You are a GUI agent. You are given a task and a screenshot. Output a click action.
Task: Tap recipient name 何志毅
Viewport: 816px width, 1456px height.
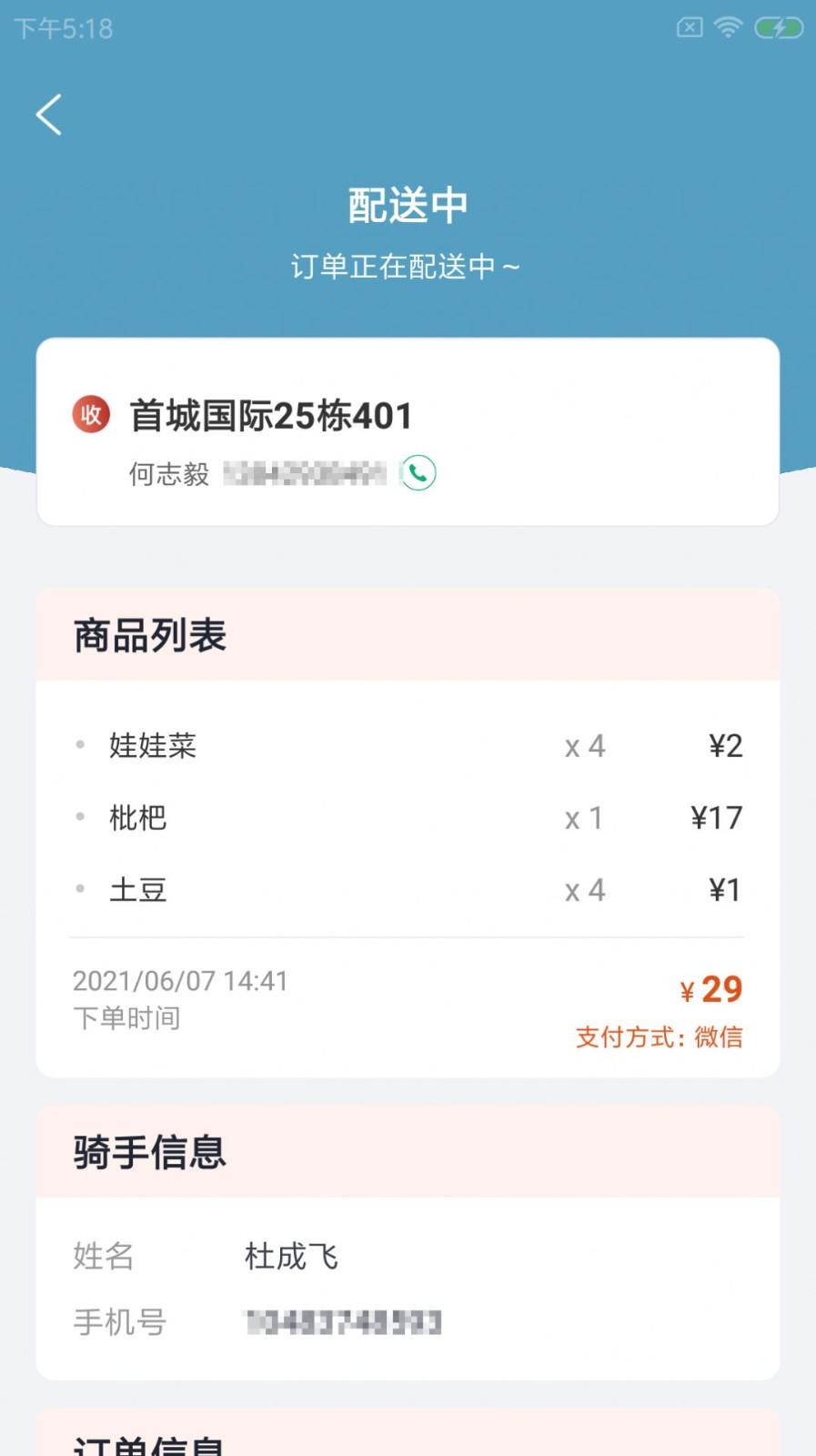pos(167,473)
